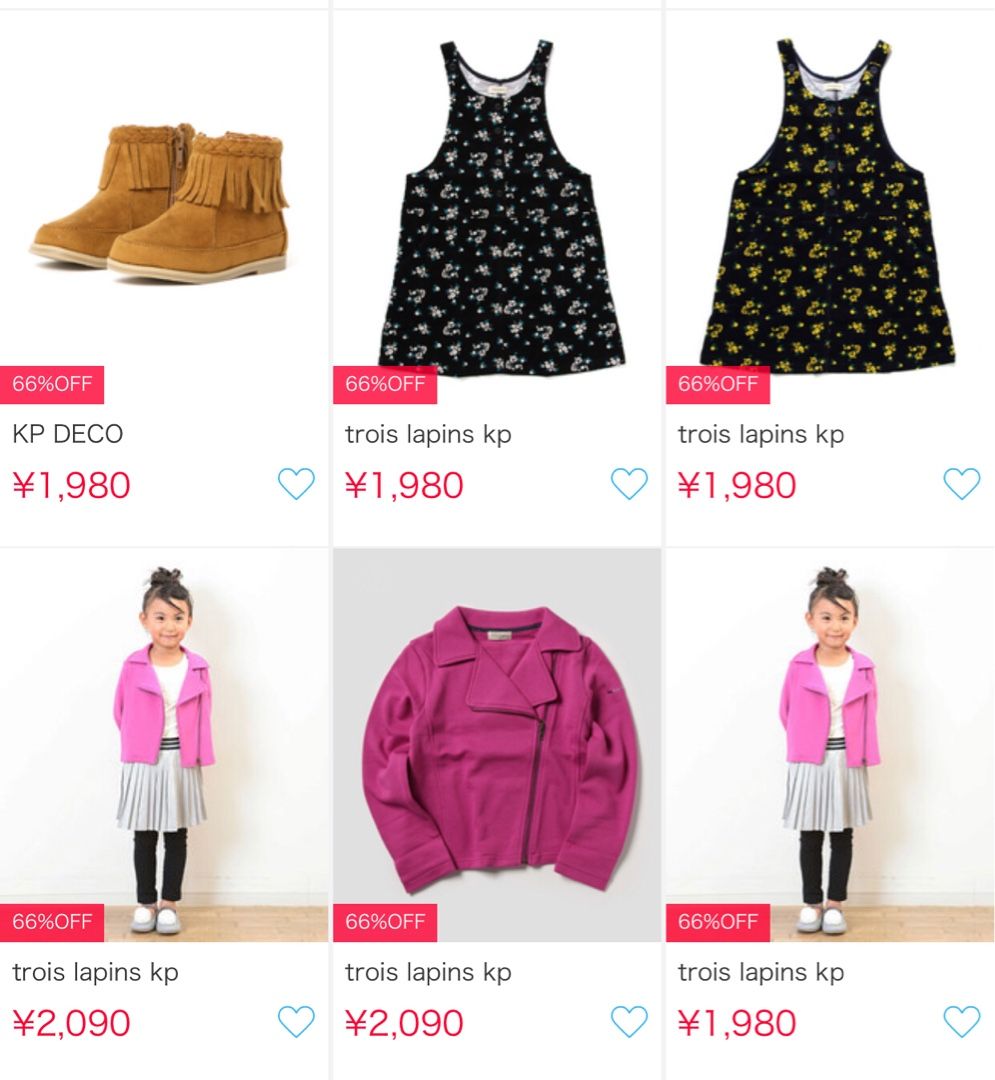
Task: Open the ¥1,980 girl model pink jacket product
Action: coord(829,745)
